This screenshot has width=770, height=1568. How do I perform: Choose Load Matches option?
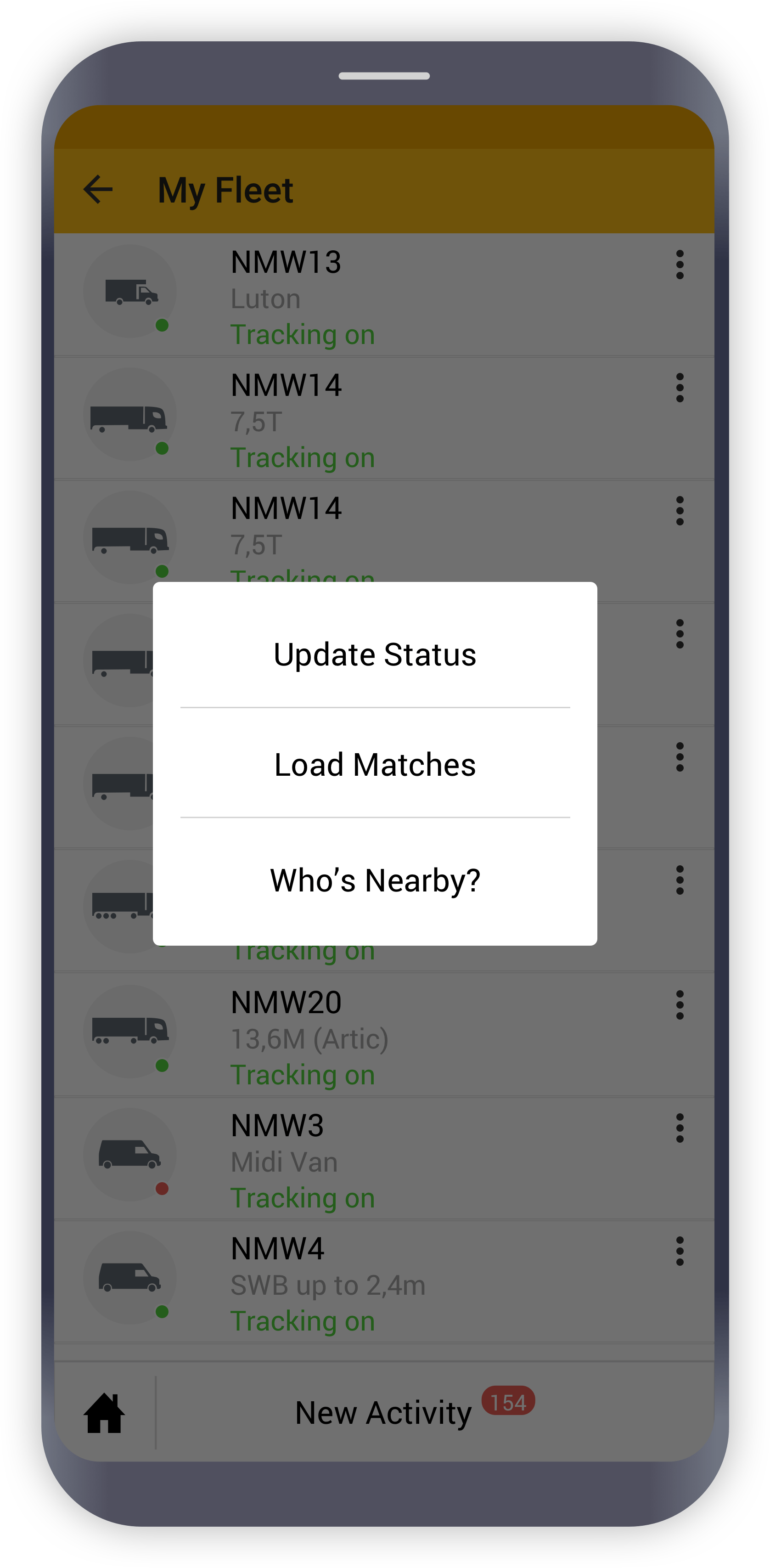coord(375,765)
